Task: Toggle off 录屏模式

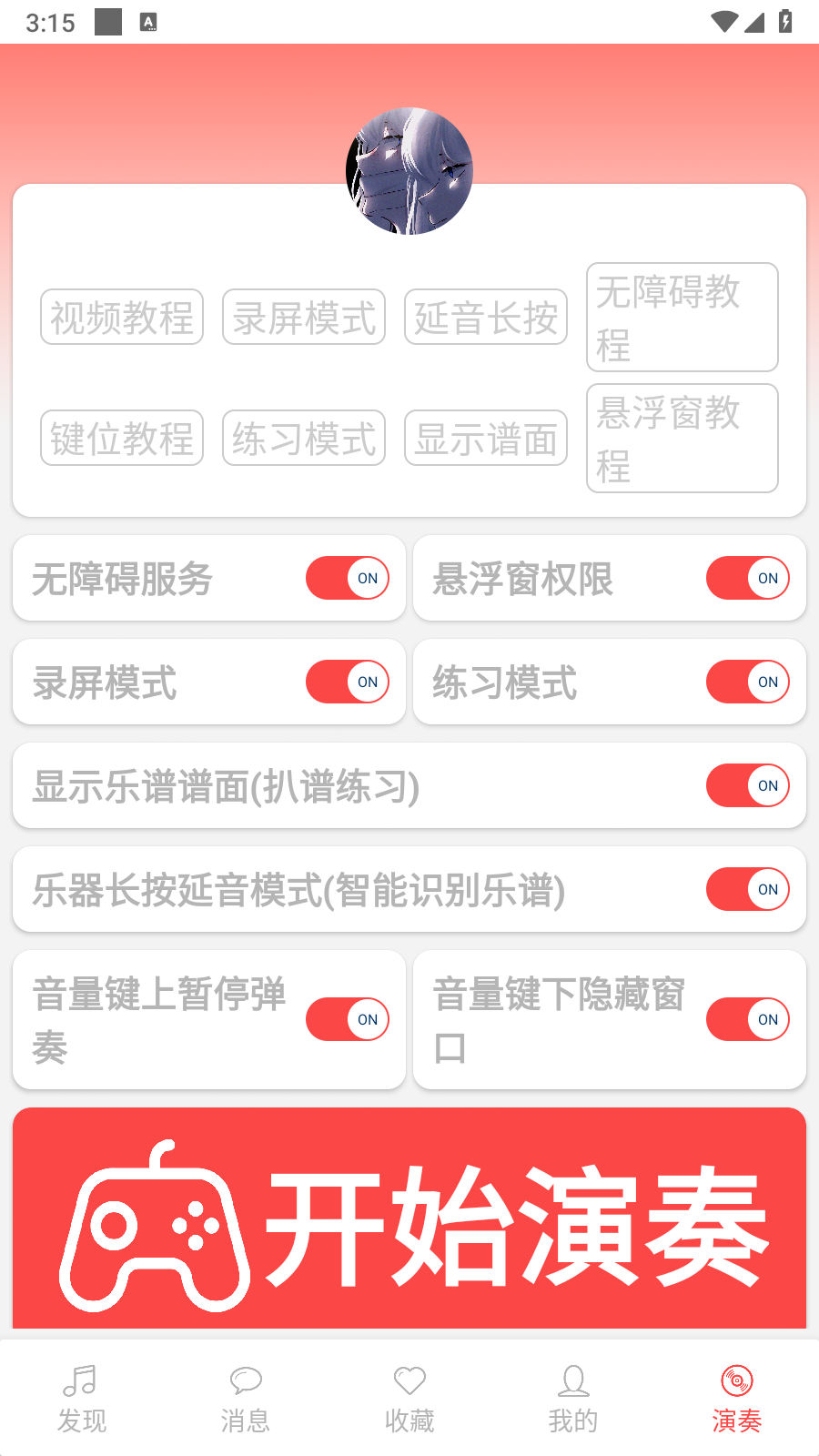Action: click(x=347, y=682)
